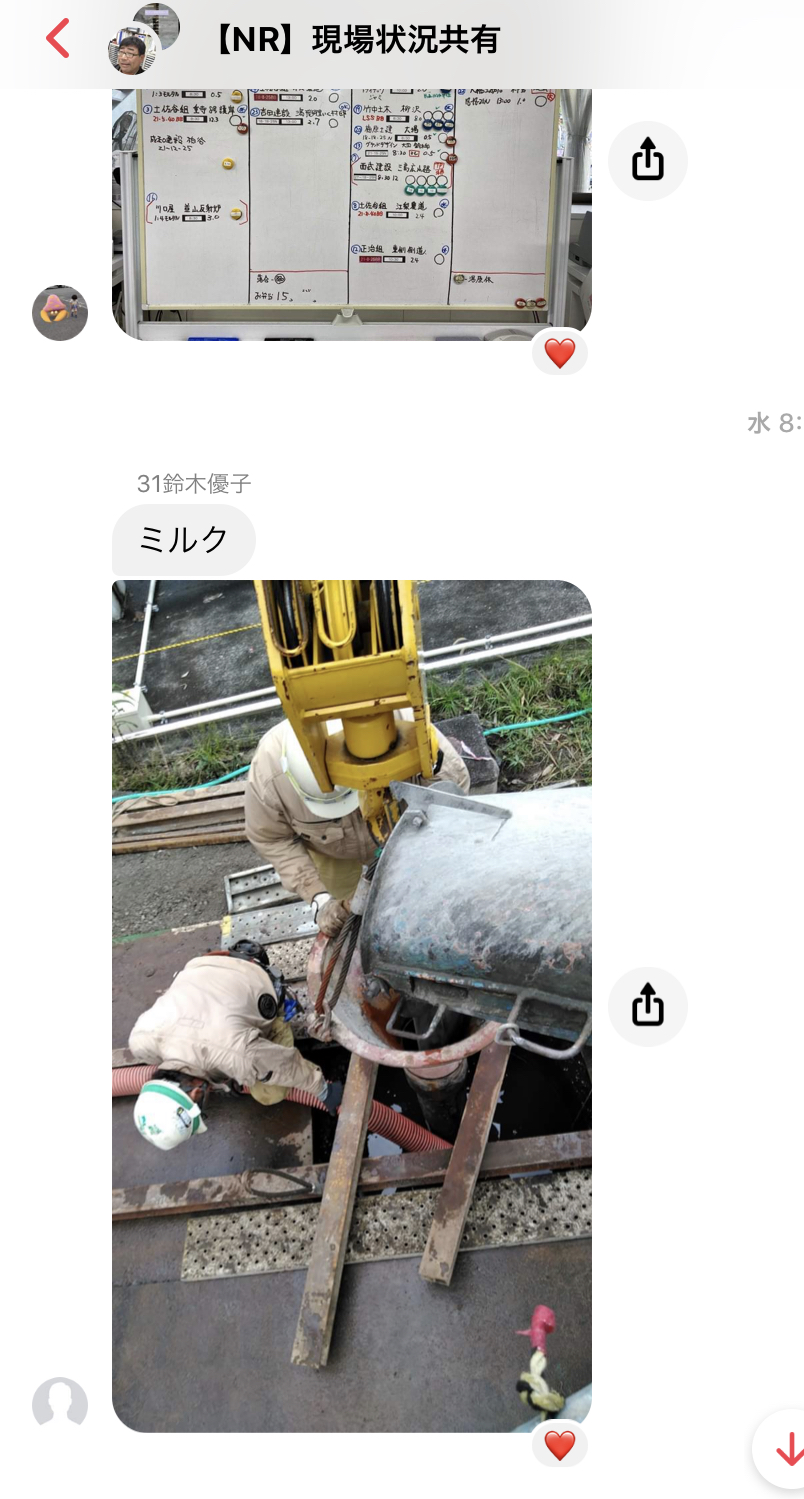The image size is (804, 1499).
Task: Tap heart reaction under construction photo
Action: click(560, 1445)
